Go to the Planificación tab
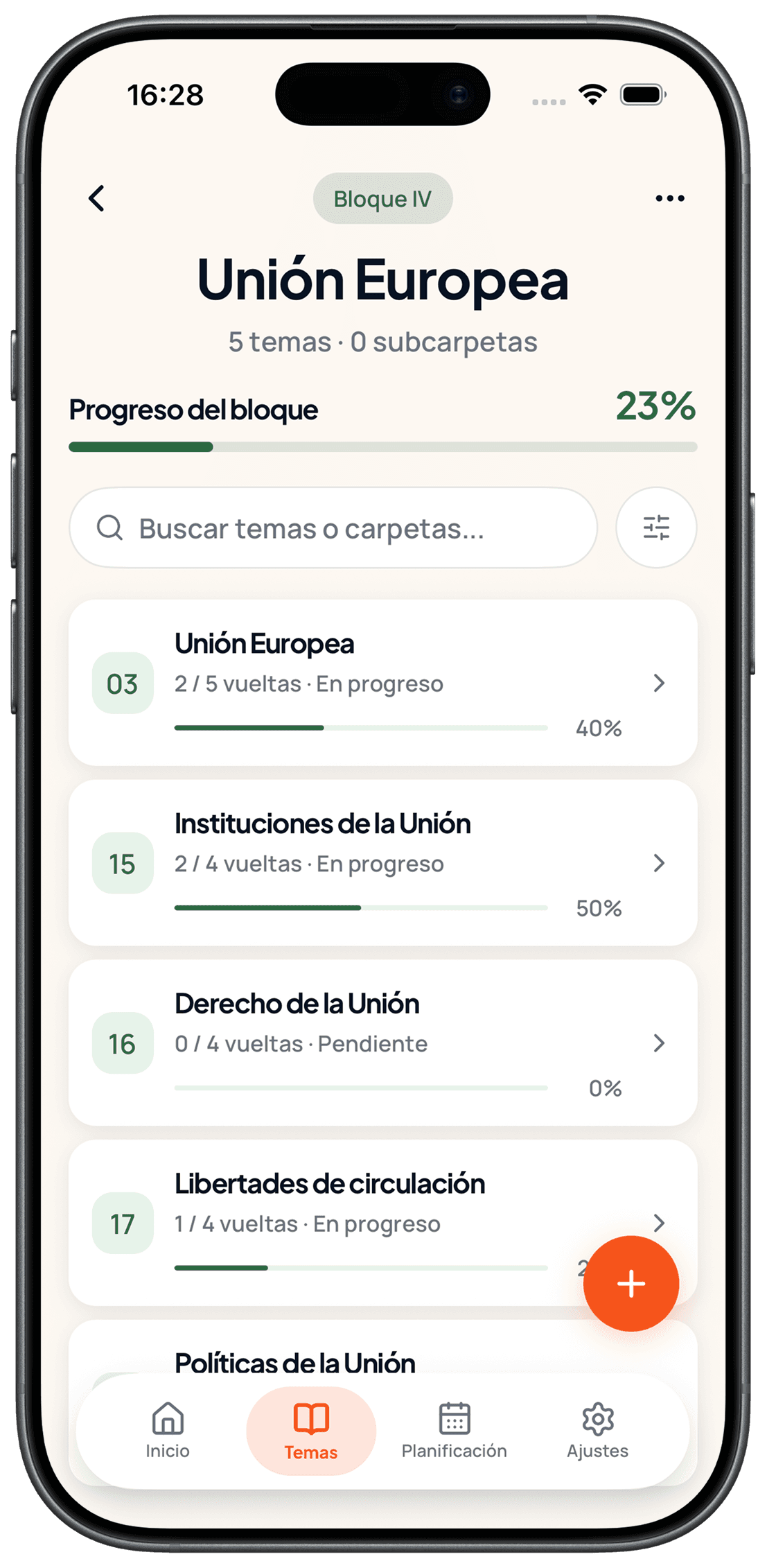767x1568 pixels. [455, 1431]
